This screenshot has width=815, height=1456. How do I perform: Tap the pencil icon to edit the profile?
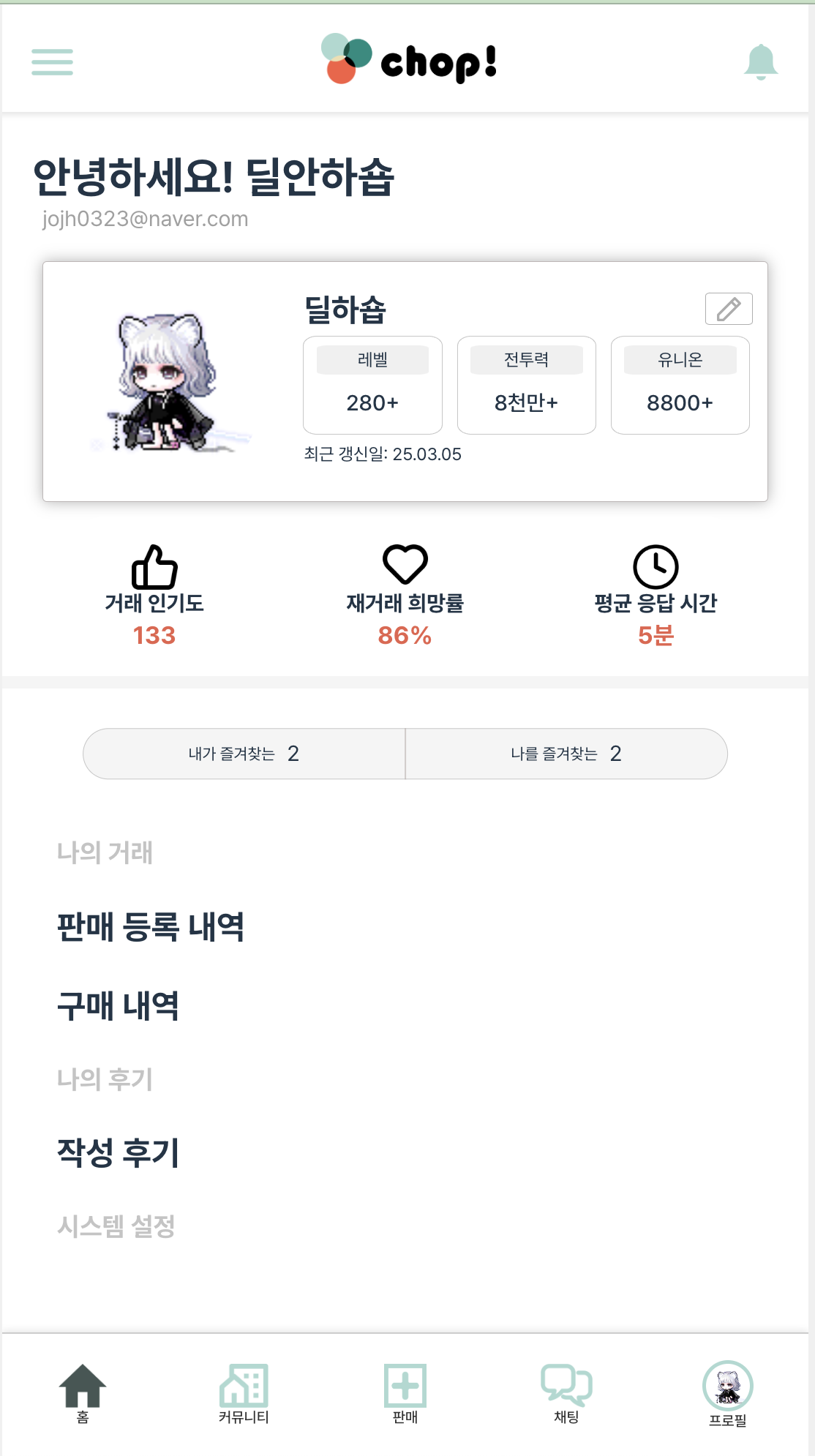click(x=728, y=309)
